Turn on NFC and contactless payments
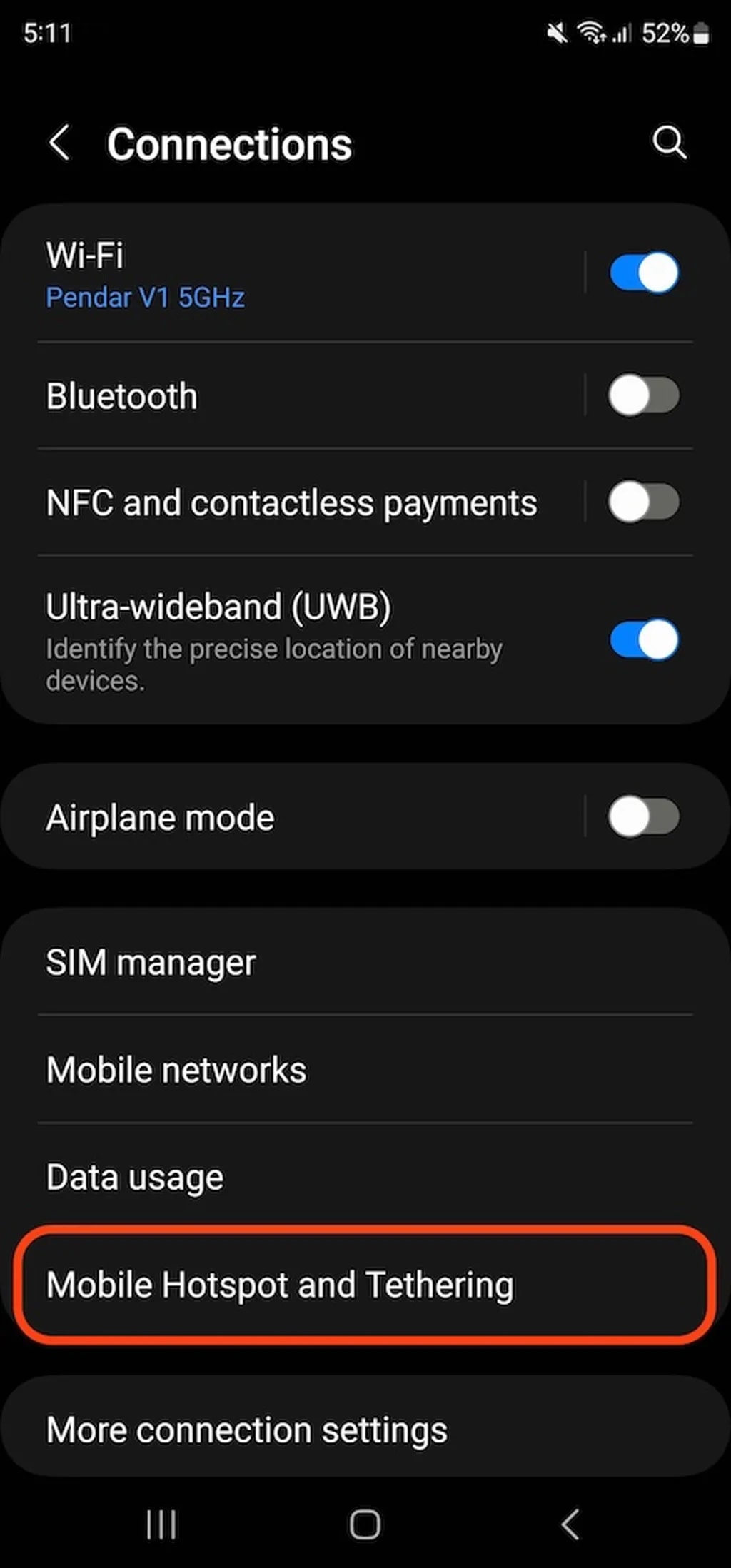The width and height of the screenshot is (731, 1568). click(644, 502)
